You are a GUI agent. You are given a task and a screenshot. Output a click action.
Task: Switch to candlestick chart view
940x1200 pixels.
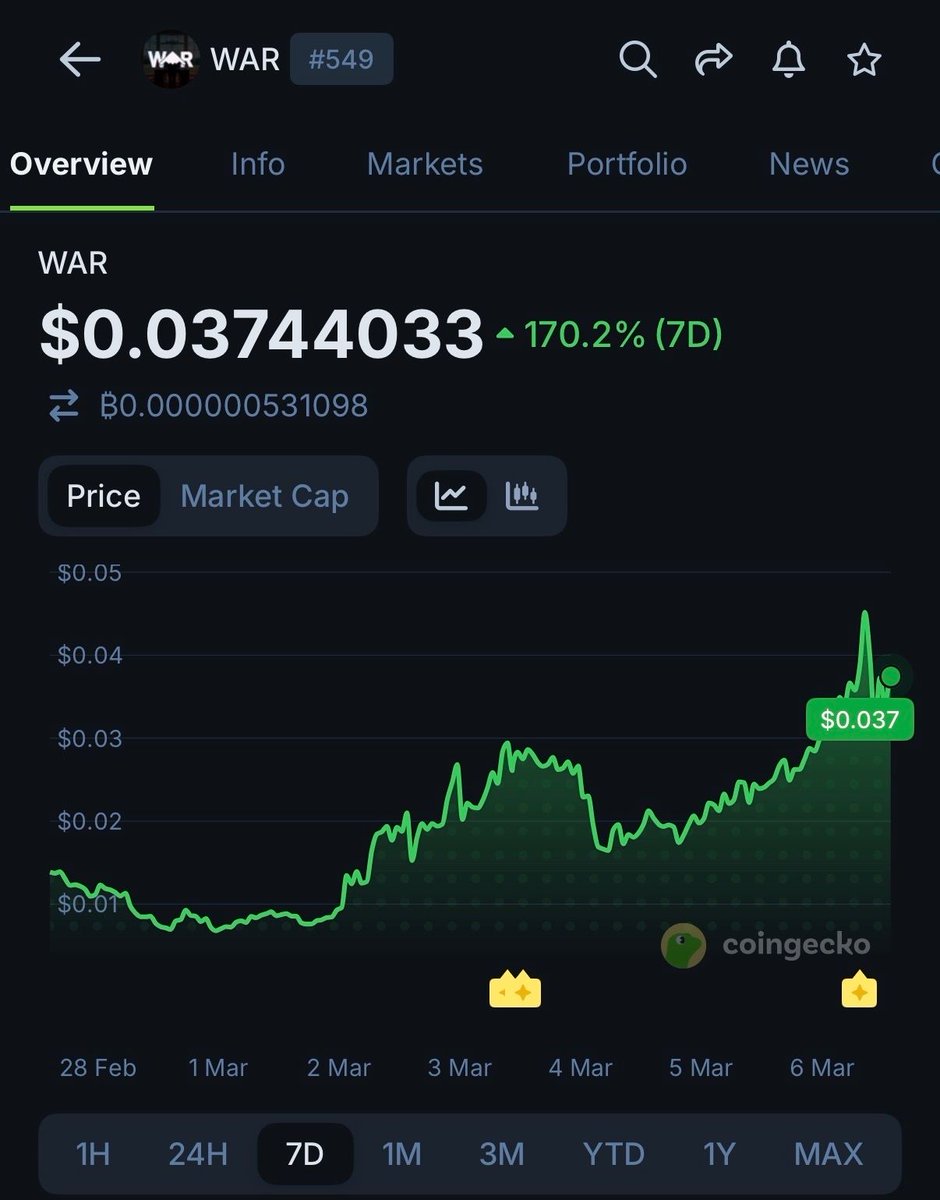[522, 496]
